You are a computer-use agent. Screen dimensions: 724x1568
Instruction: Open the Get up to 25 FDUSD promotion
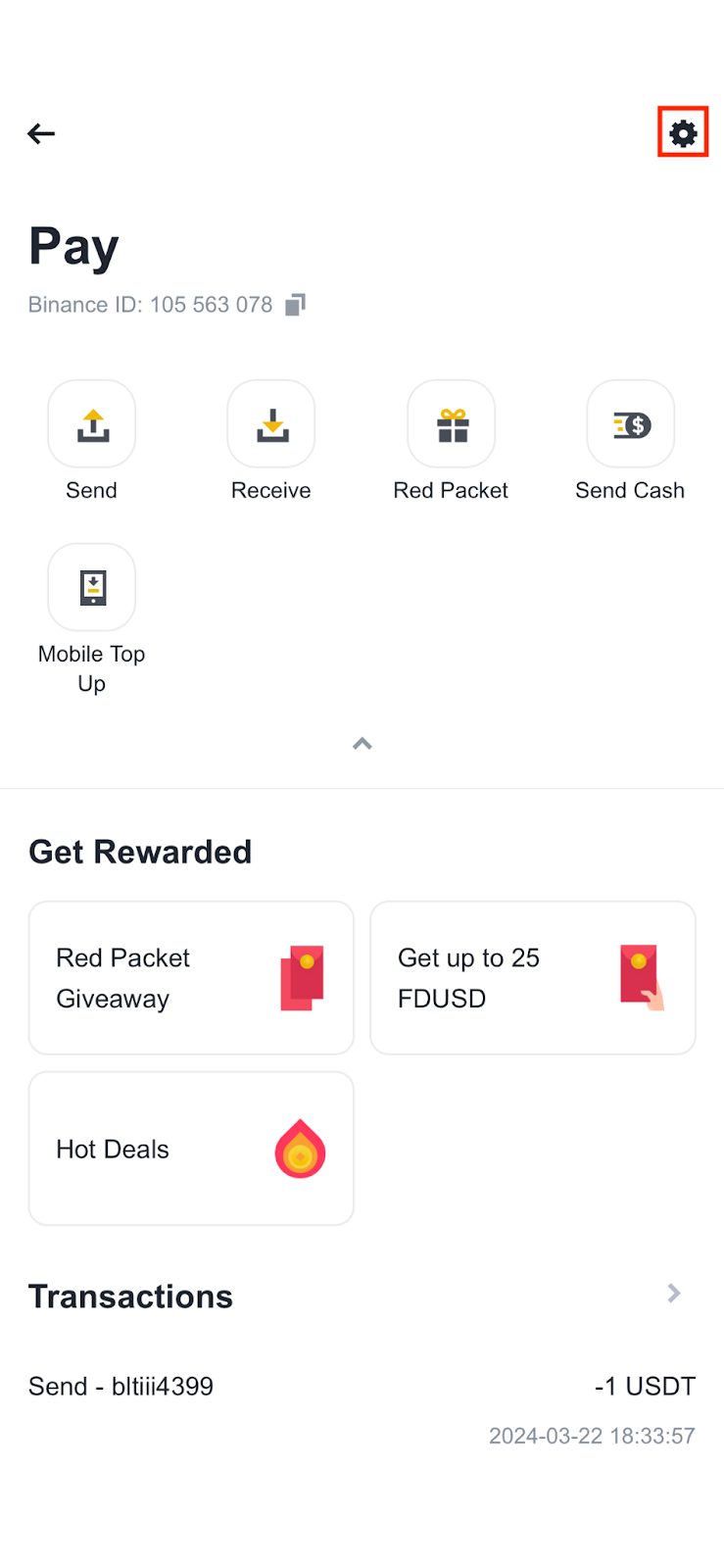click(532, 977)
